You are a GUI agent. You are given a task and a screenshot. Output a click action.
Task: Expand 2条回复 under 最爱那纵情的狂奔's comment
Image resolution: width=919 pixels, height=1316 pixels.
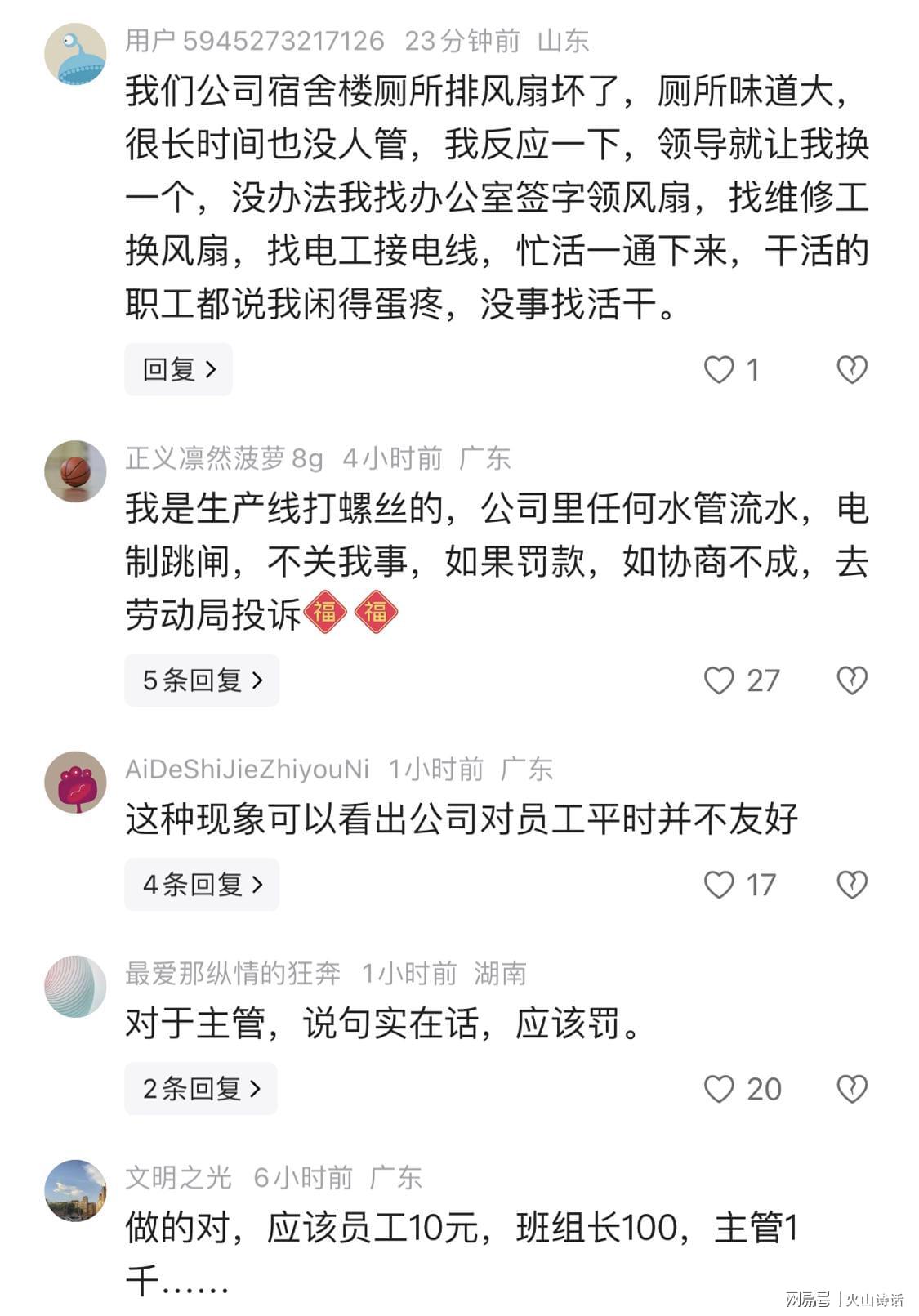click(x=201, y=1089)
